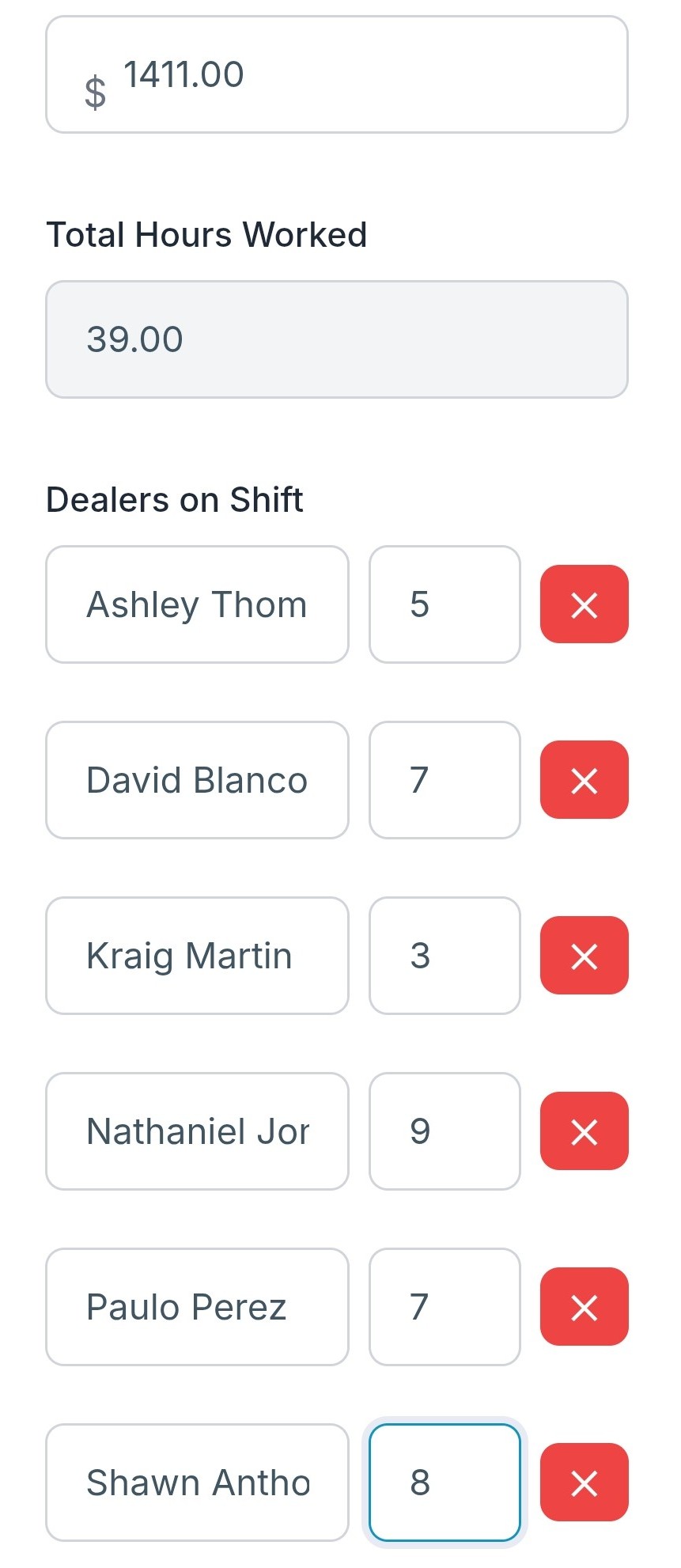Click David Blanco's name box
681x1568 pixels.
[196, 780]
